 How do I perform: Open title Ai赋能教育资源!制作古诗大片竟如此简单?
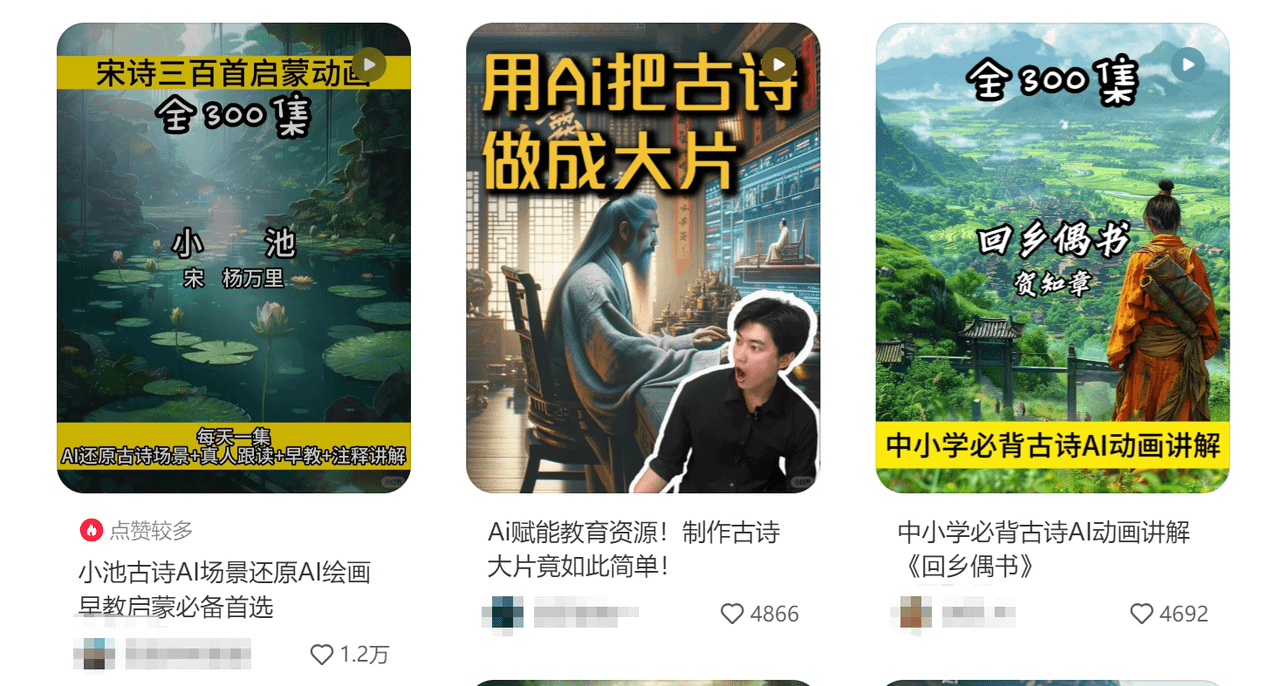click(x=633, y=549)
